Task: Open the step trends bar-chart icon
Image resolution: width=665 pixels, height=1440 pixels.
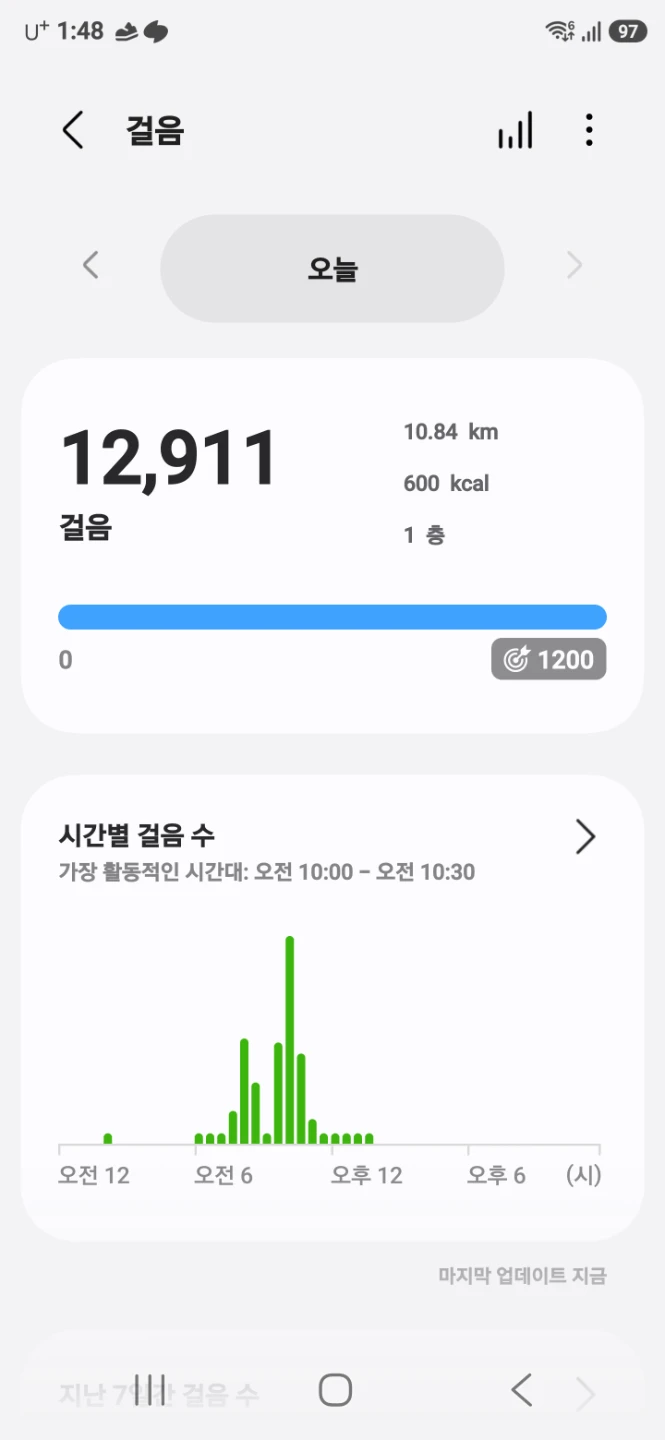Action: tap(515, 131)
